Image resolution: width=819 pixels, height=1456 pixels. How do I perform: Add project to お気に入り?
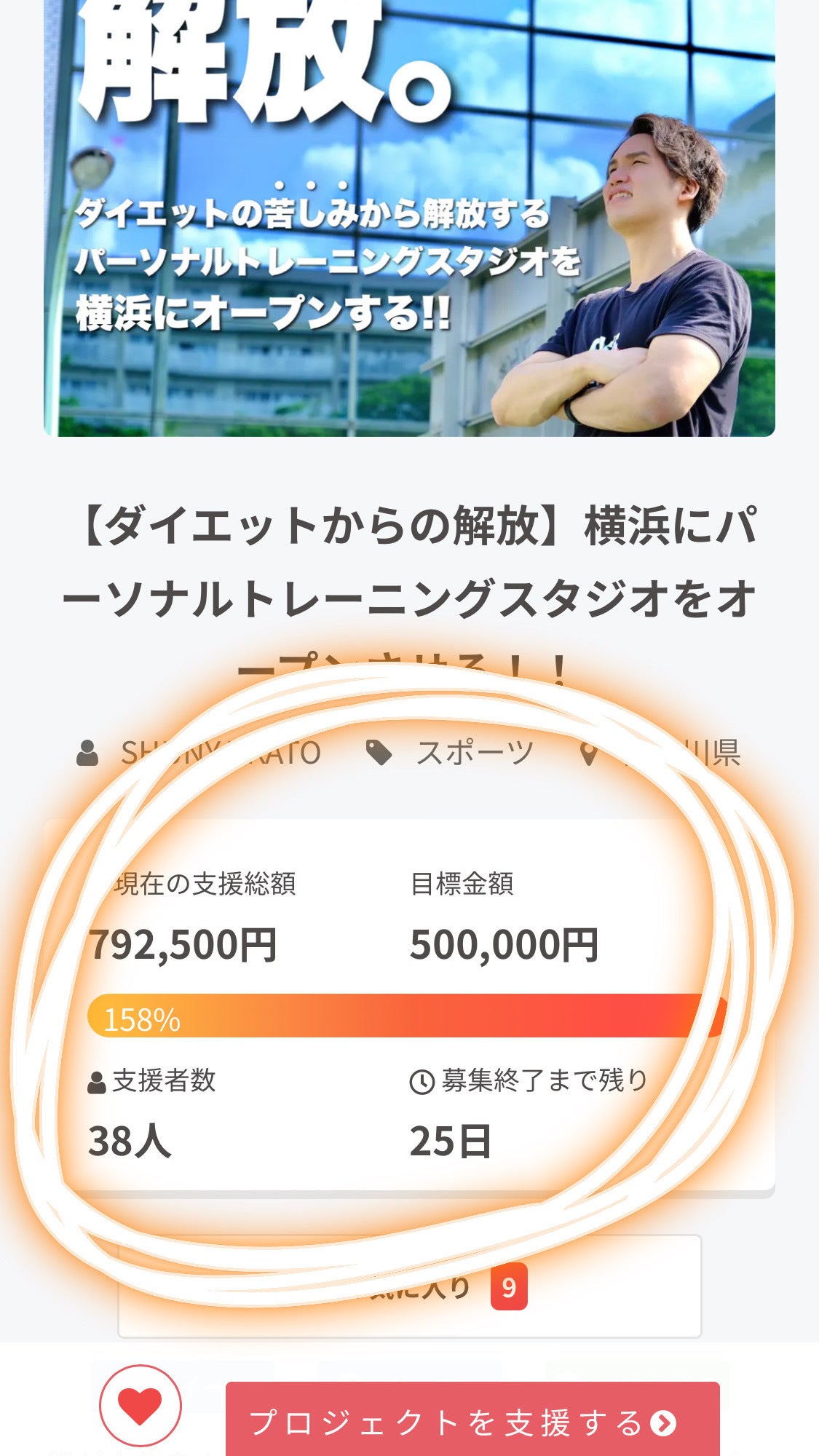[x=409, y=1287]
